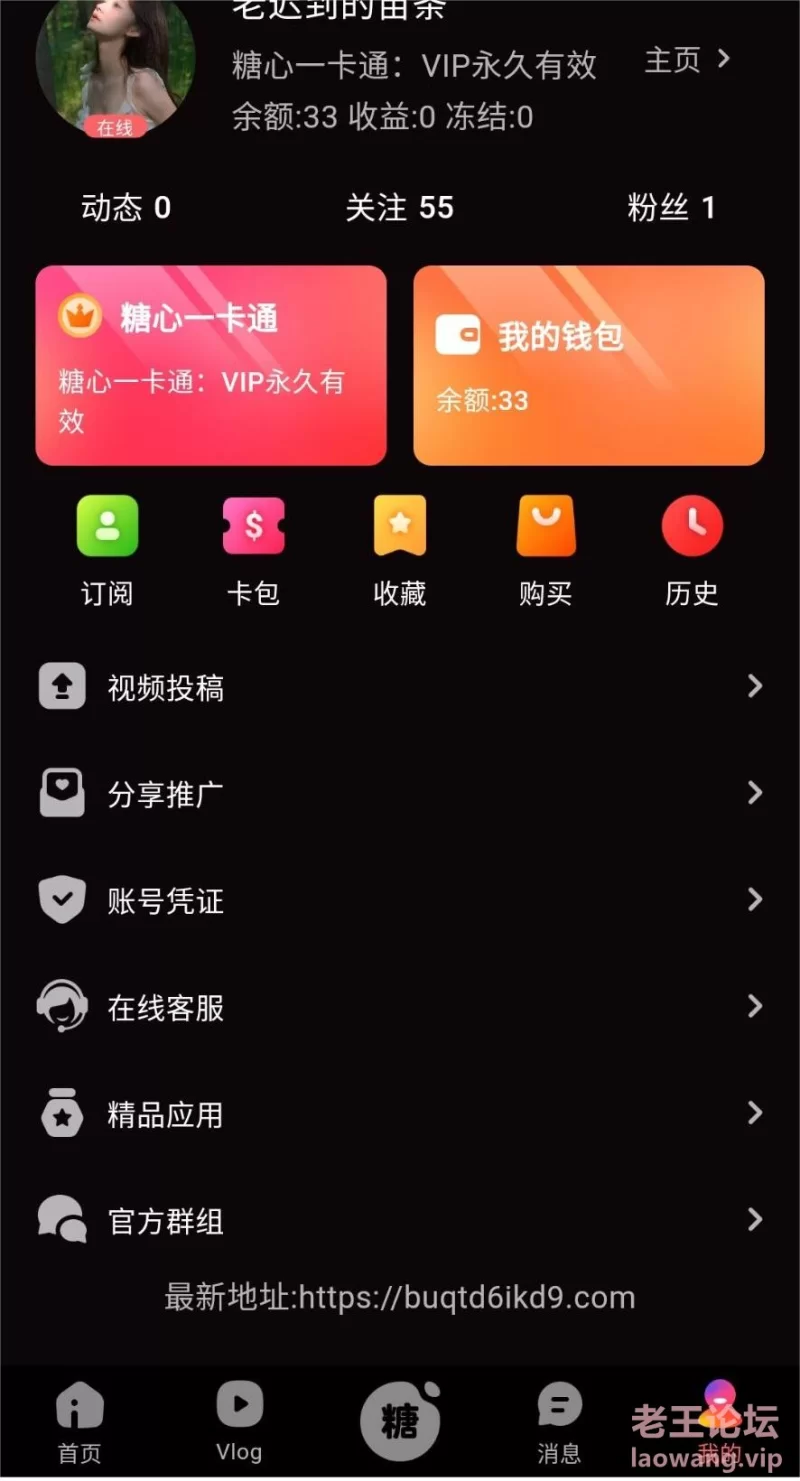Tap the center 糖 button
Screen dimensions: 800x1481
(400, 1420)
